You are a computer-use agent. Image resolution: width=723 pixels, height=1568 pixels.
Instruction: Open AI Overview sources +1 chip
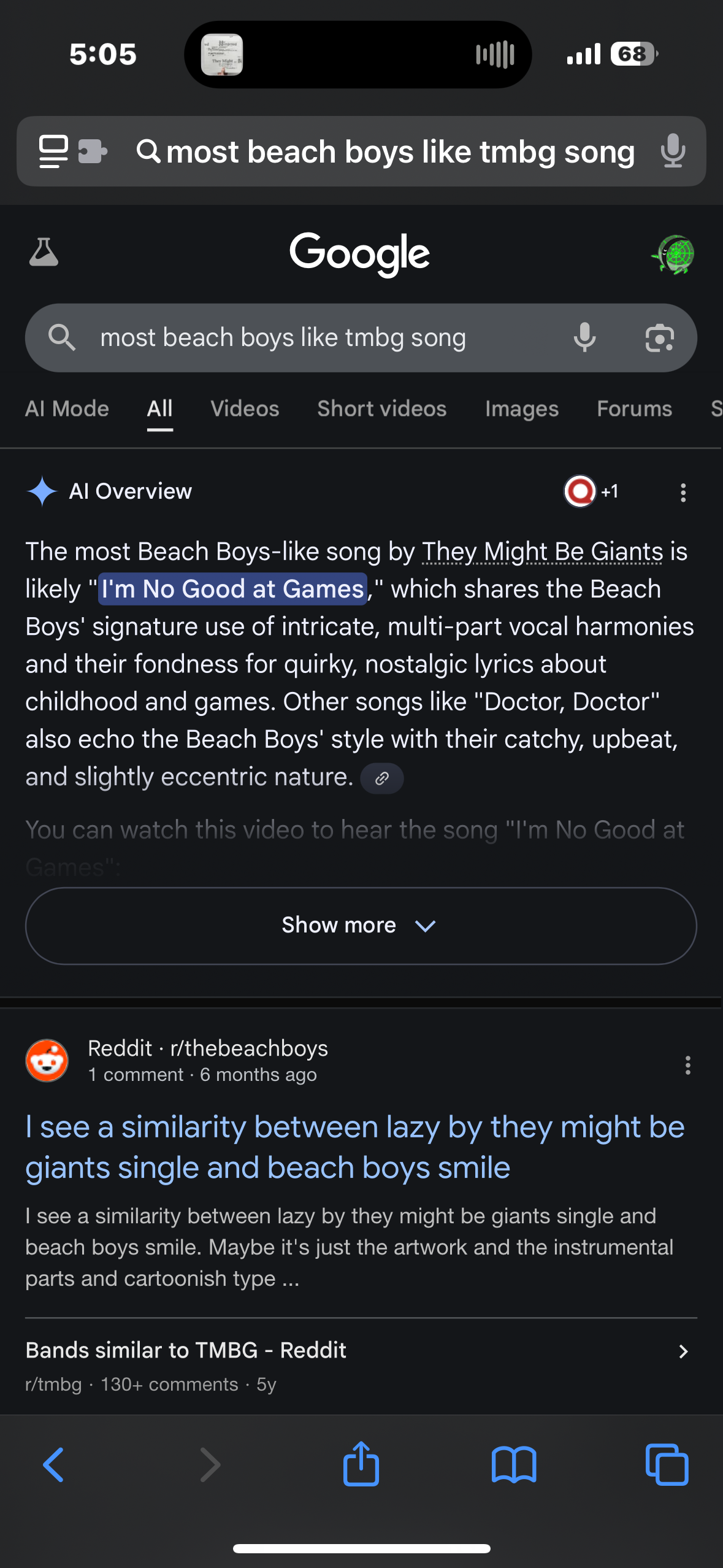click(592, 491)
